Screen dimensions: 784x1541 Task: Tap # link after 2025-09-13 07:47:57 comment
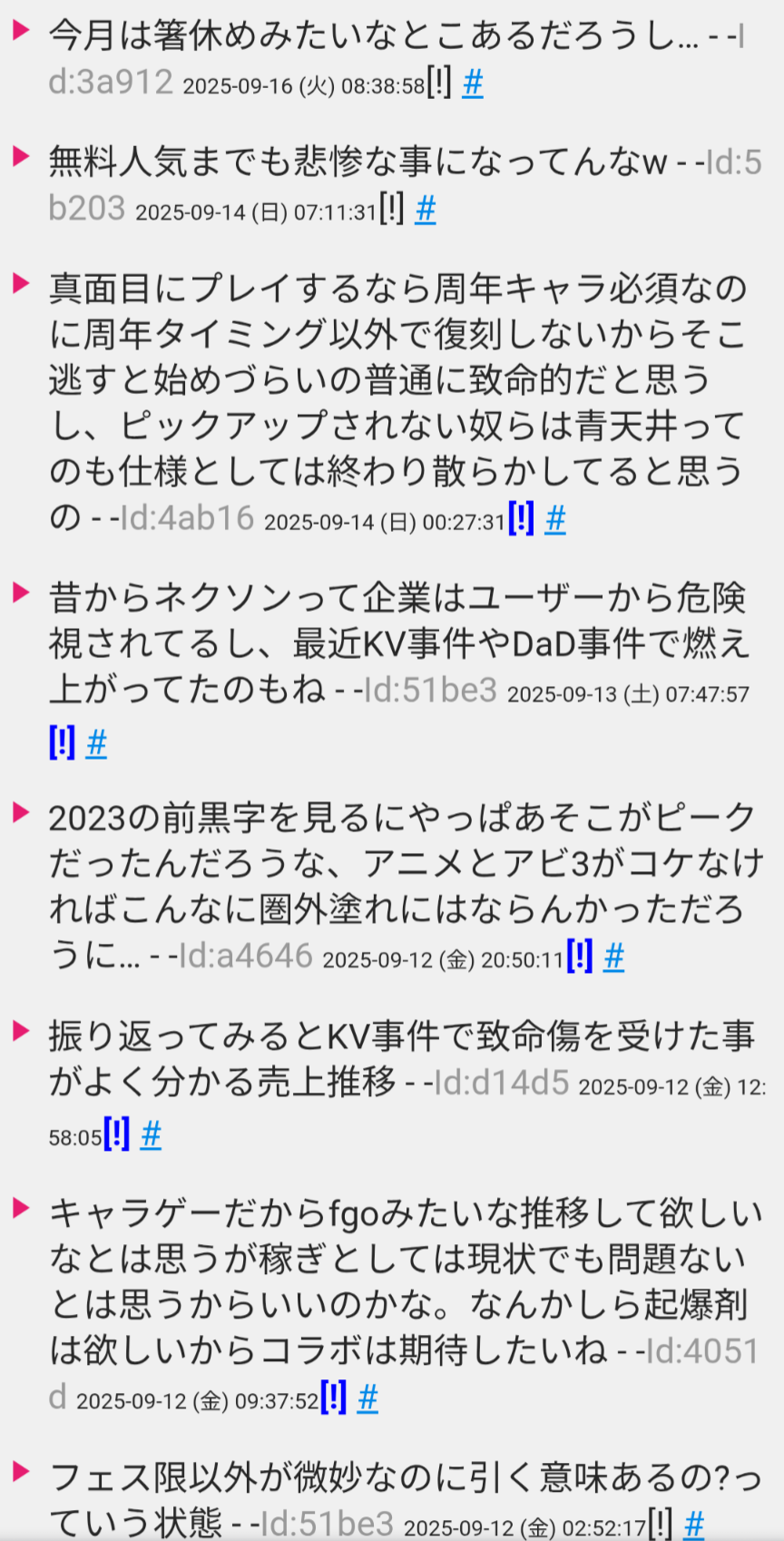coord(96,743)
